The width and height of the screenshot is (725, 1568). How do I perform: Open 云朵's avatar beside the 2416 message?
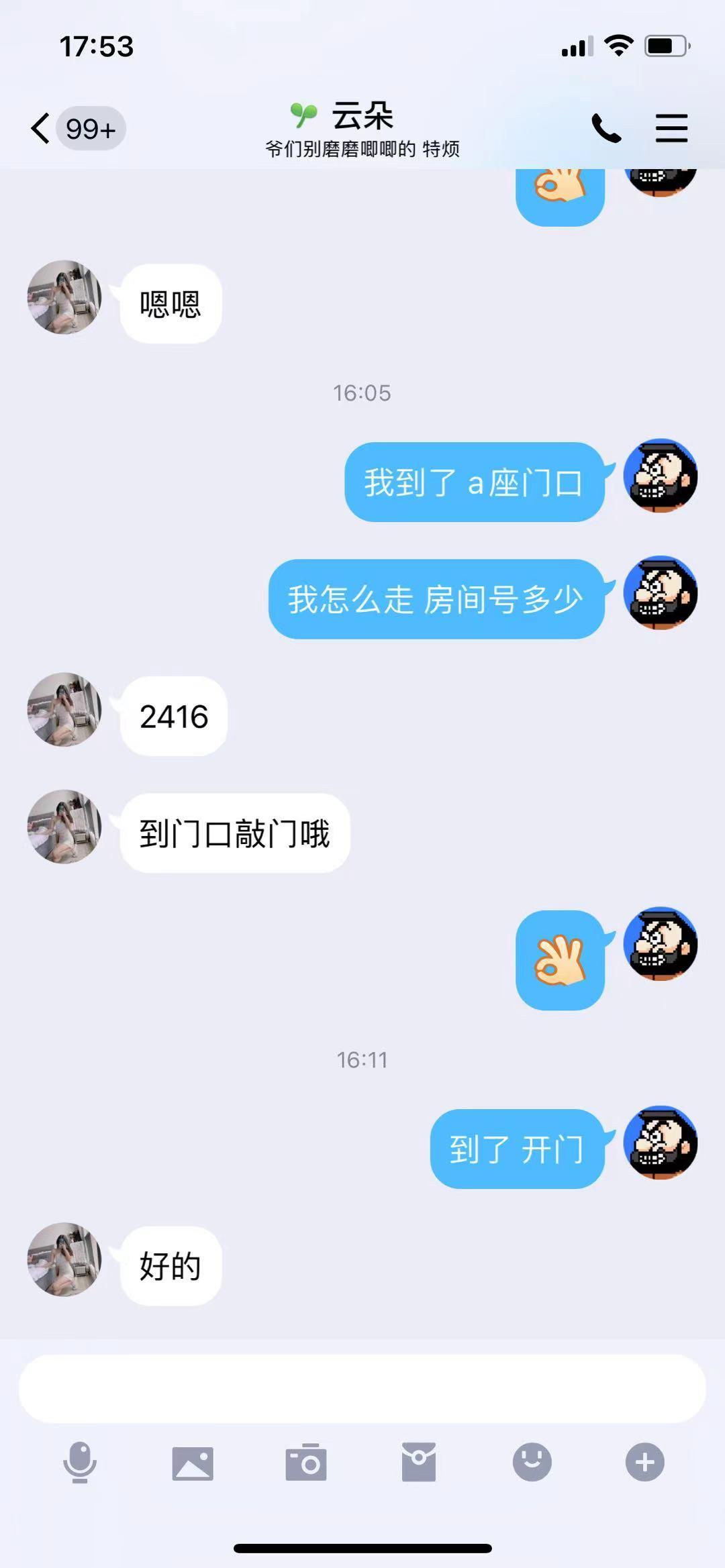[64, 709]
